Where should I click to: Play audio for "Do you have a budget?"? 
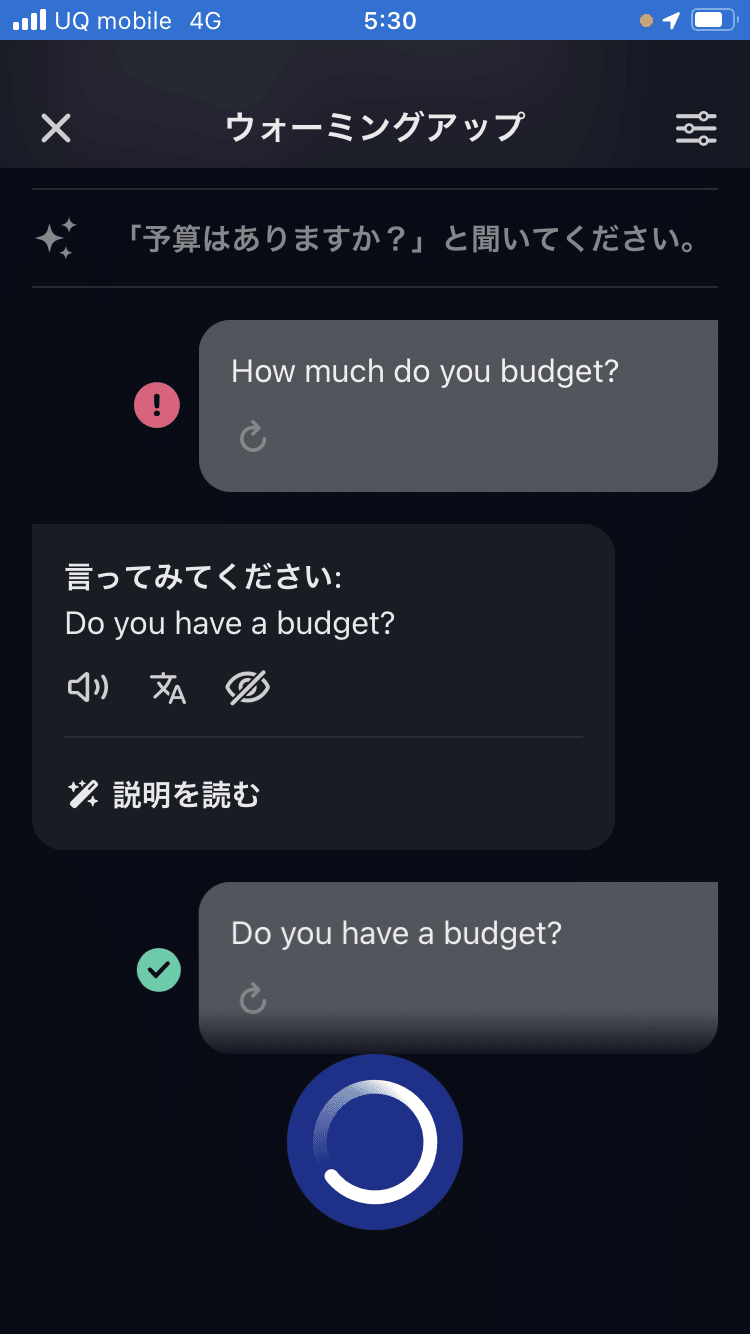point(87,688)
